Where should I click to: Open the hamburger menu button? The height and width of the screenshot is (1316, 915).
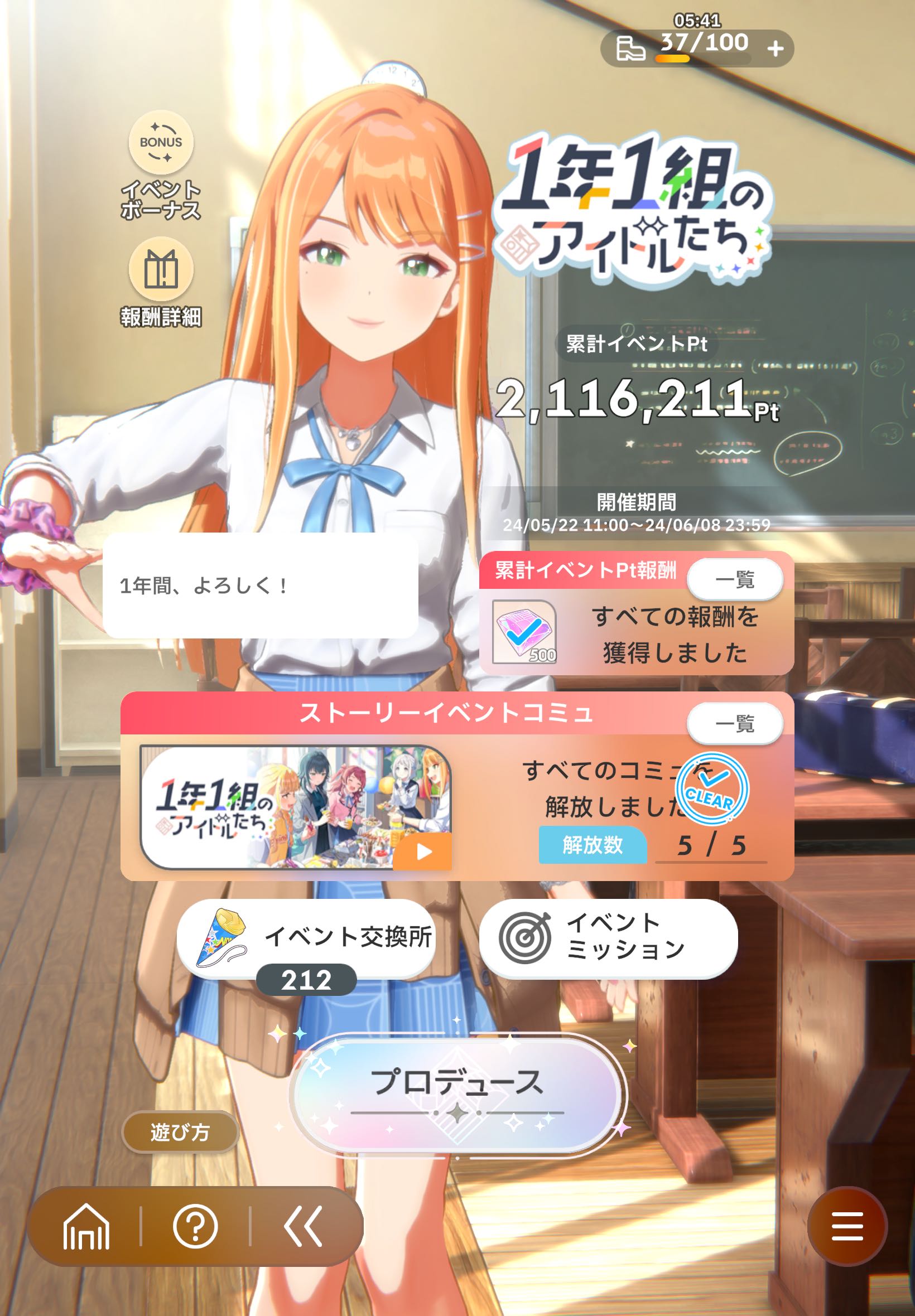click(x=847, y=1227)
